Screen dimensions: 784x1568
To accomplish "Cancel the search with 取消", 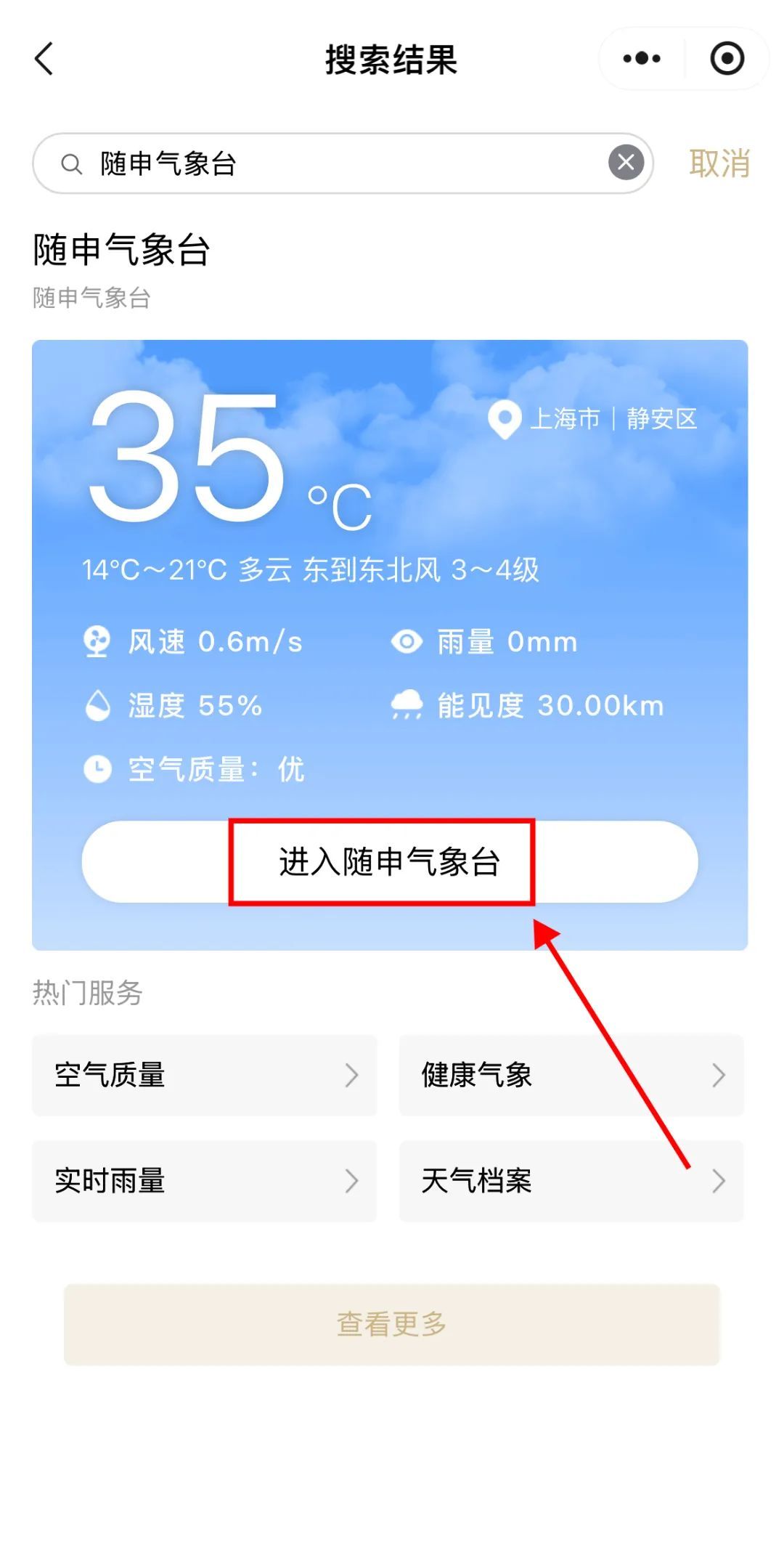I will pyautogui.click(x=719, y=163).
